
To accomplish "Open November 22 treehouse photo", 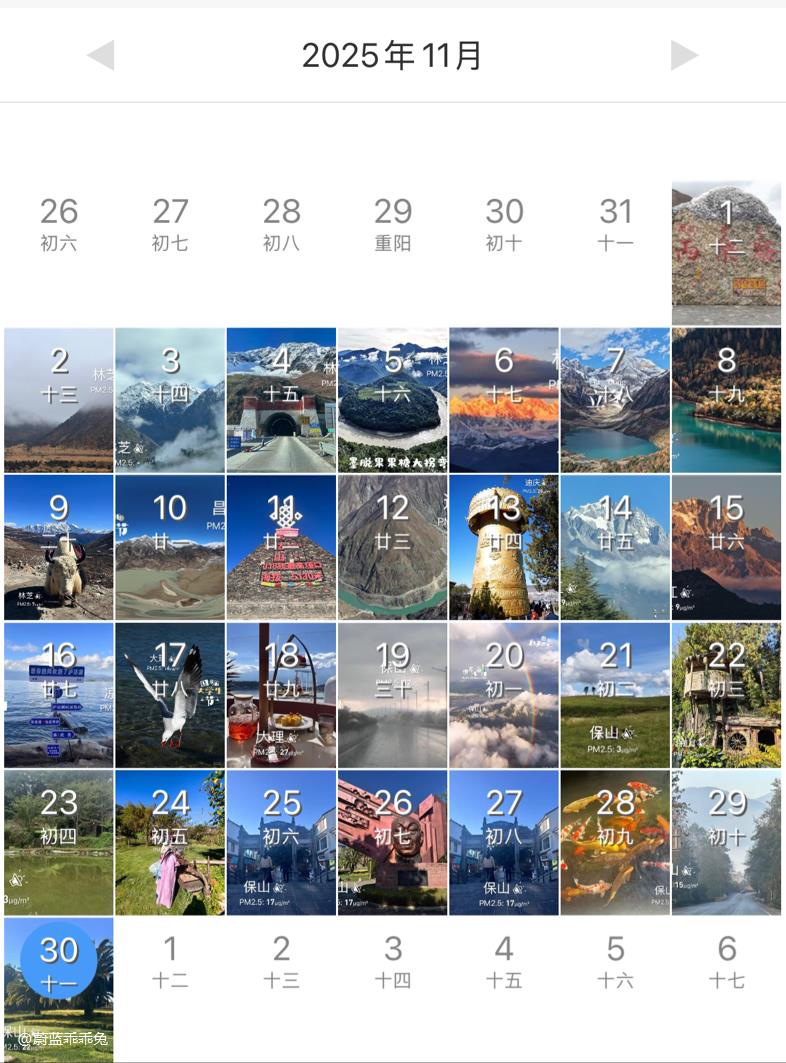I will pos(726,695).
